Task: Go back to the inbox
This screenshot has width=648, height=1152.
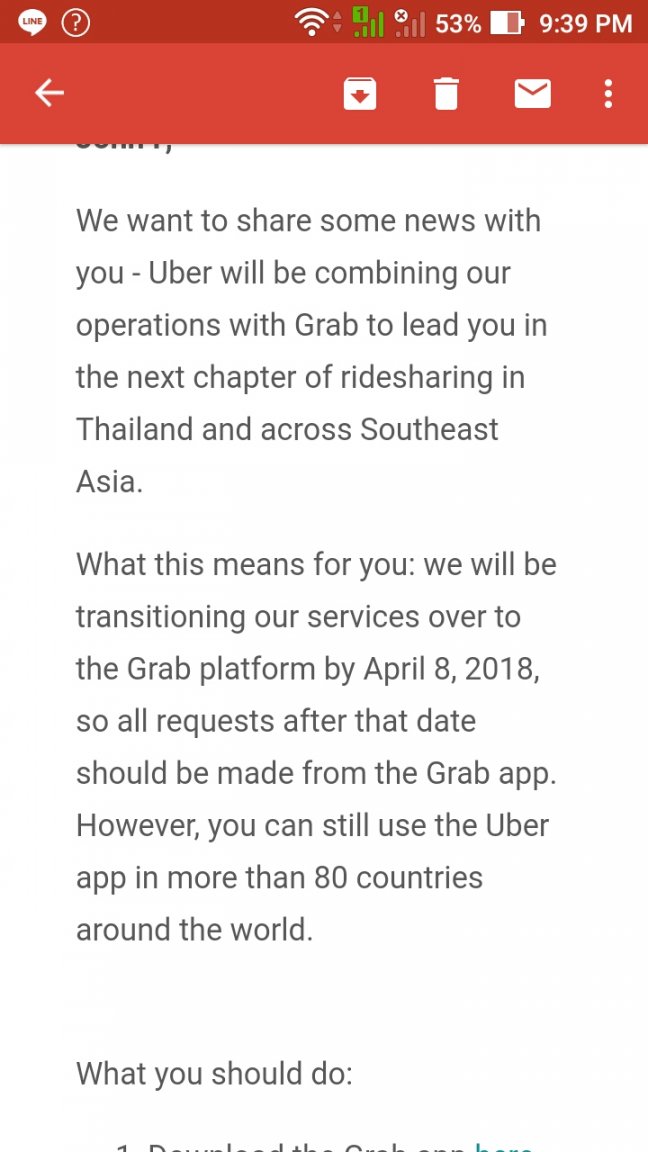Action: click(x=49, y=94)
